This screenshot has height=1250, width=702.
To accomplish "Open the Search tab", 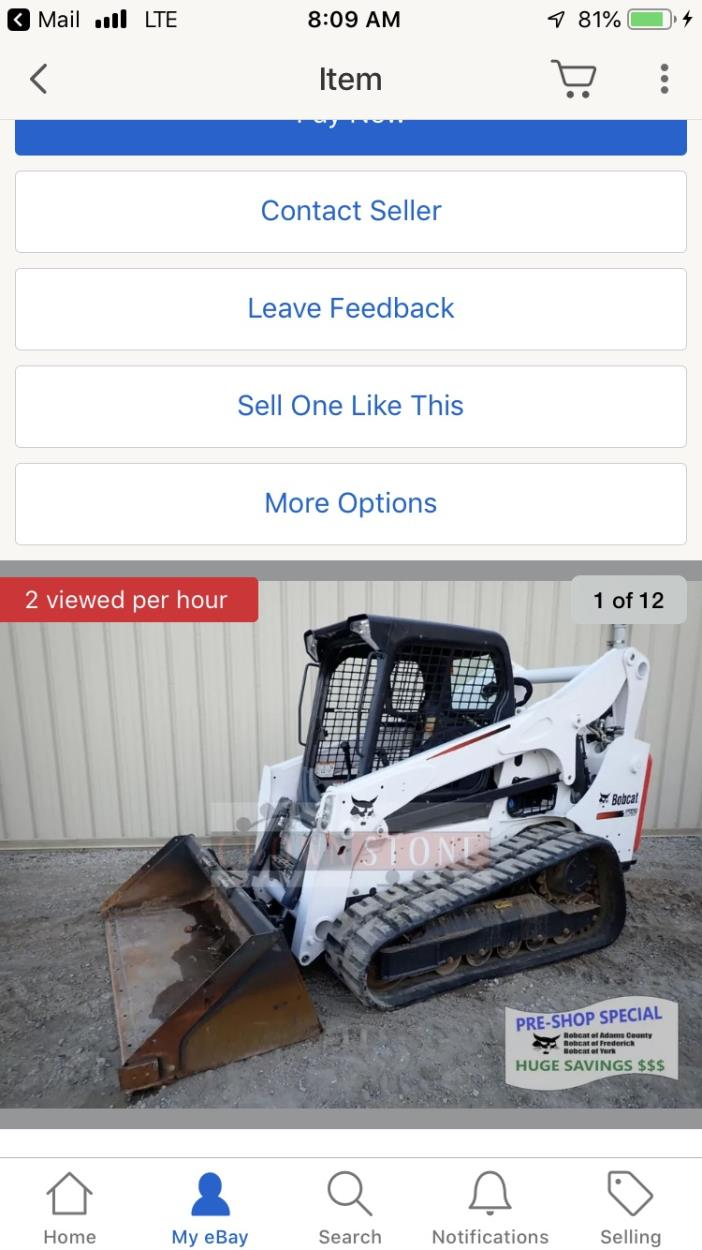I will click(x=350, y=1208).
